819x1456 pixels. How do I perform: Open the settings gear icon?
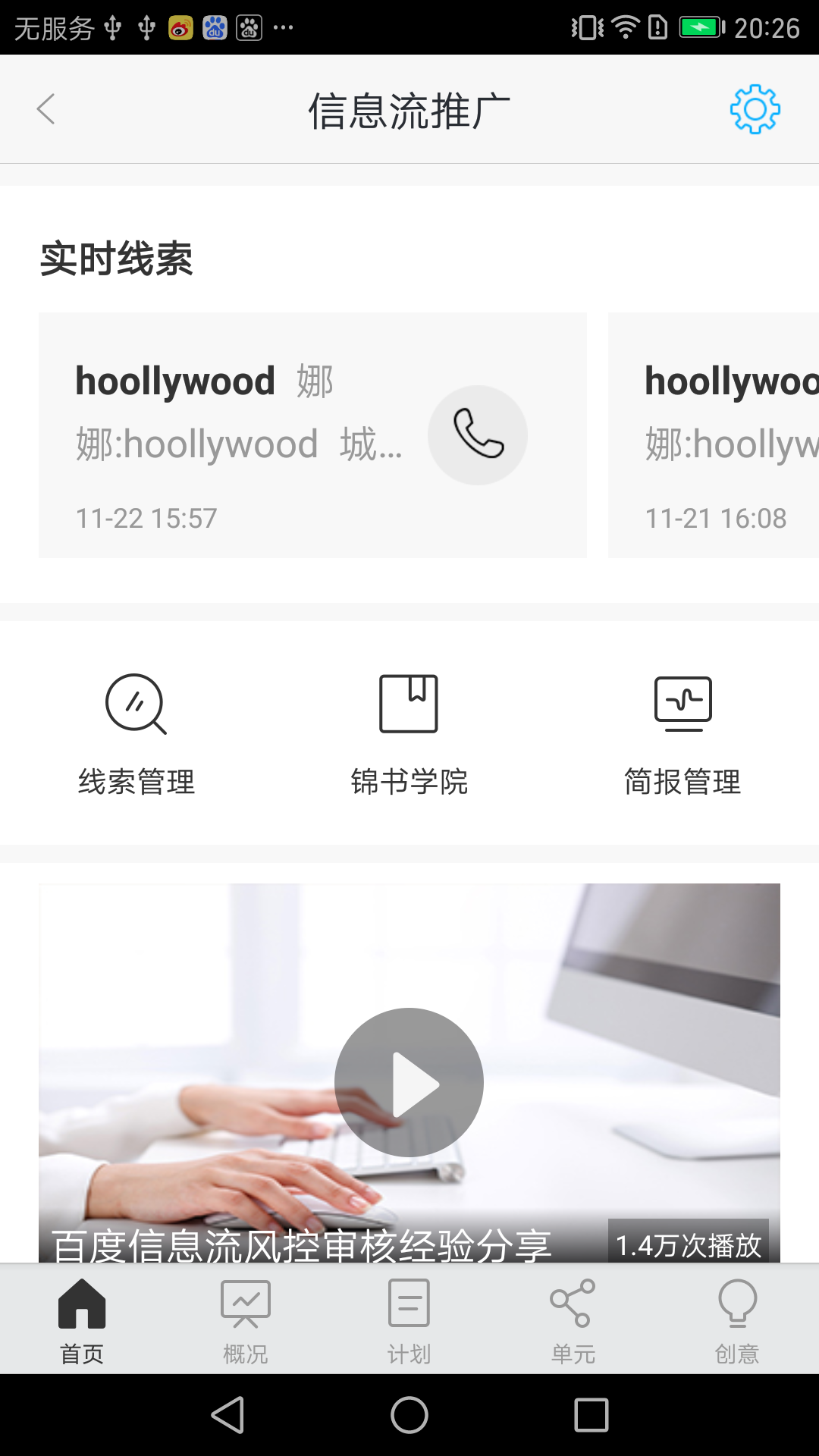(x=755, y=110)
